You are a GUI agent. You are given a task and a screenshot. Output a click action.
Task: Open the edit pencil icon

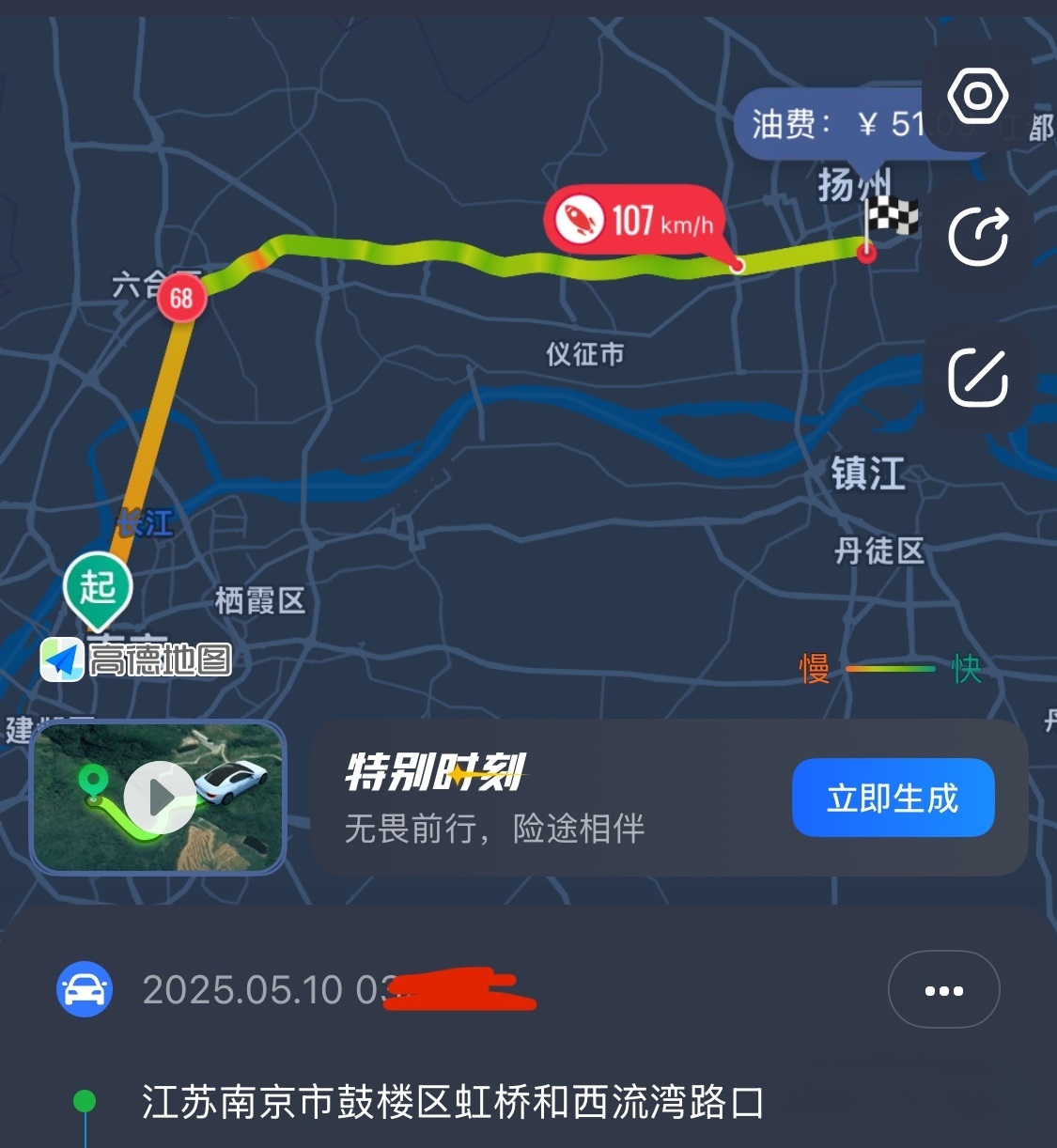(x=977, y=377)
